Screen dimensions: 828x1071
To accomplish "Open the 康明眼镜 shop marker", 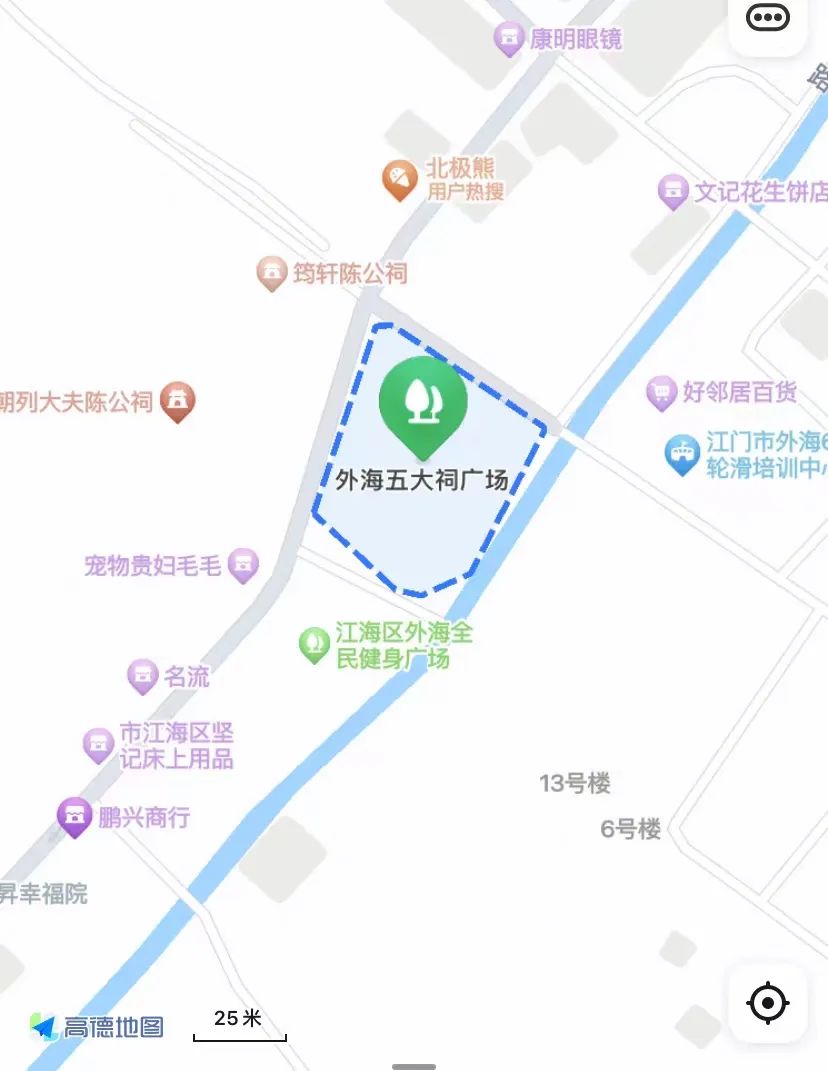I will click(x=510, y=40).
